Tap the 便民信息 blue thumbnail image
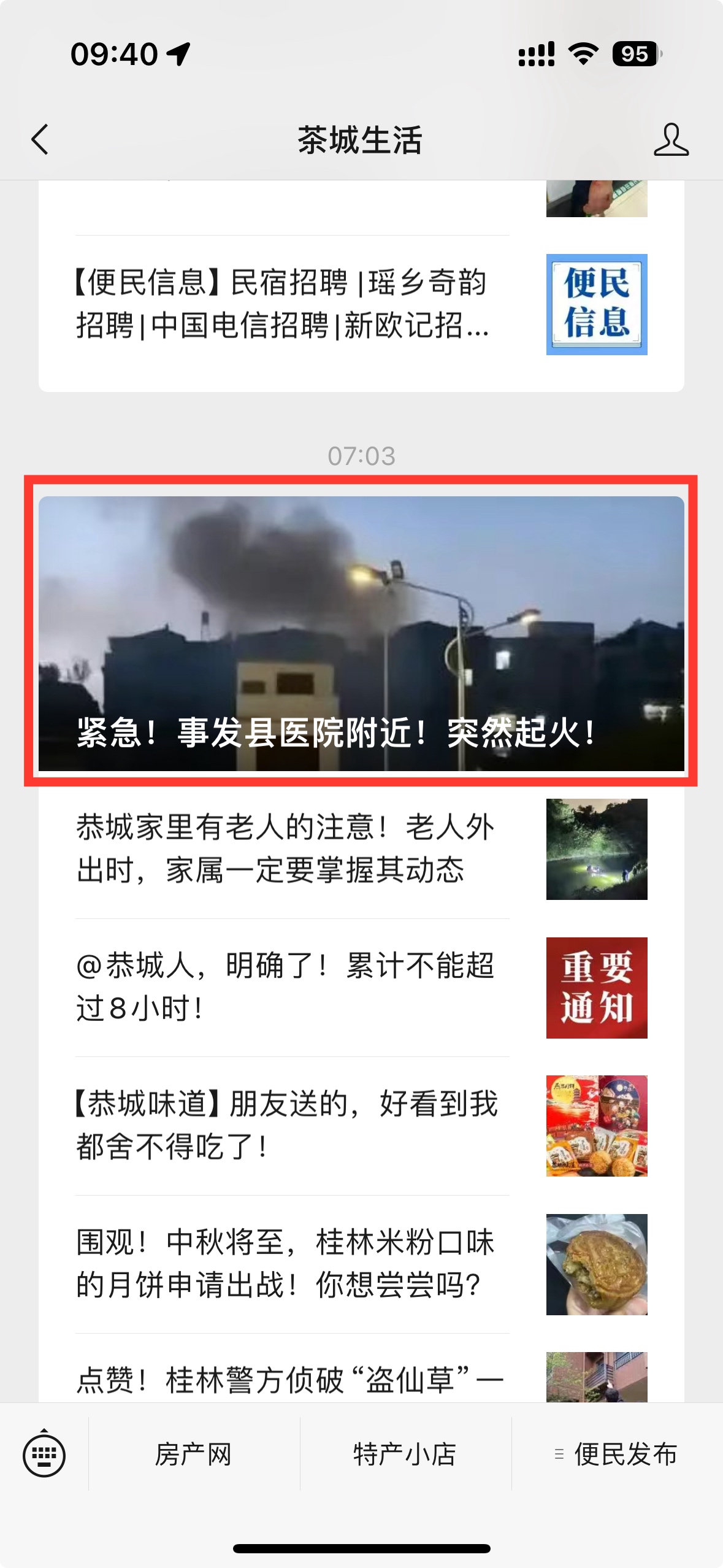 pos(596,306)
